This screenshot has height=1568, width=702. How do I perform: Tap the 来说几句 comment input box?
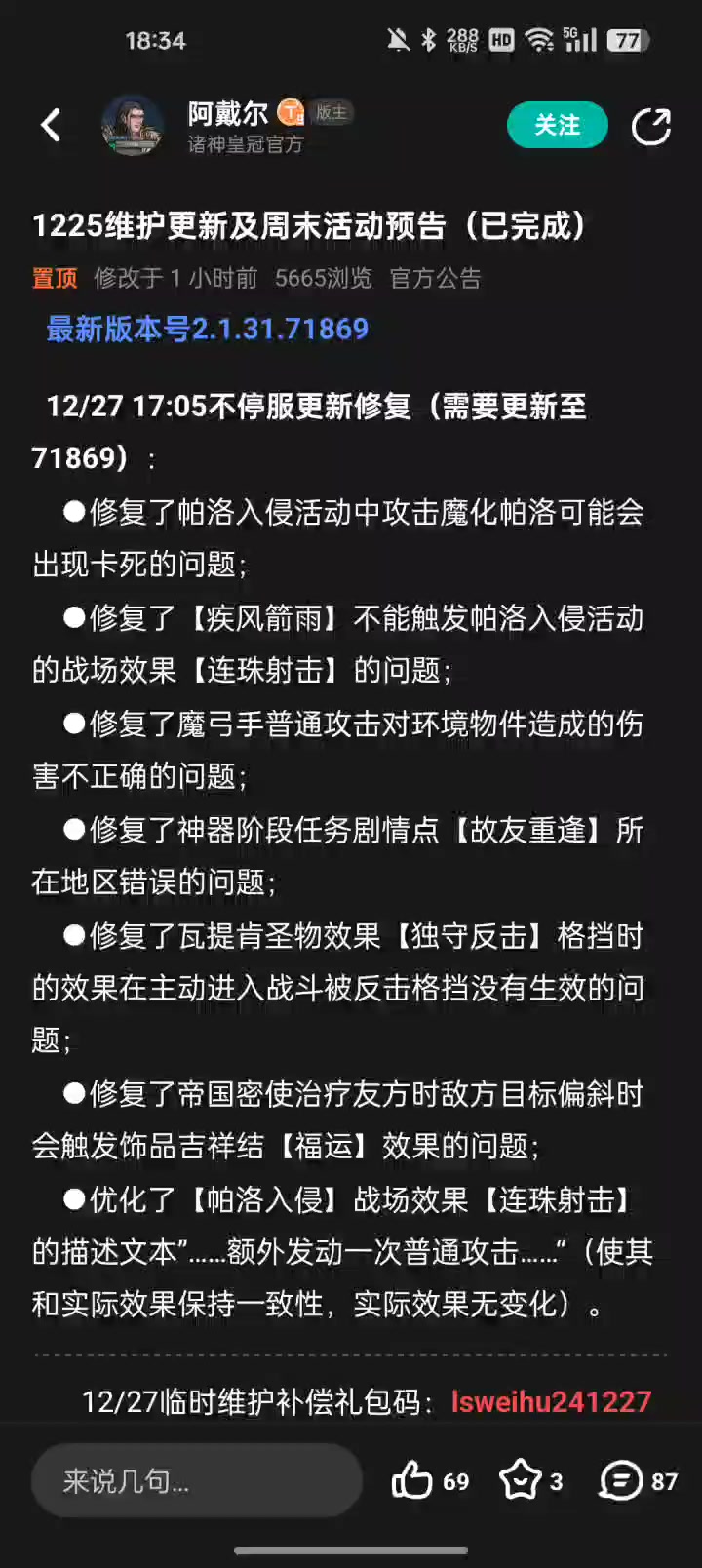(196, 1481)
